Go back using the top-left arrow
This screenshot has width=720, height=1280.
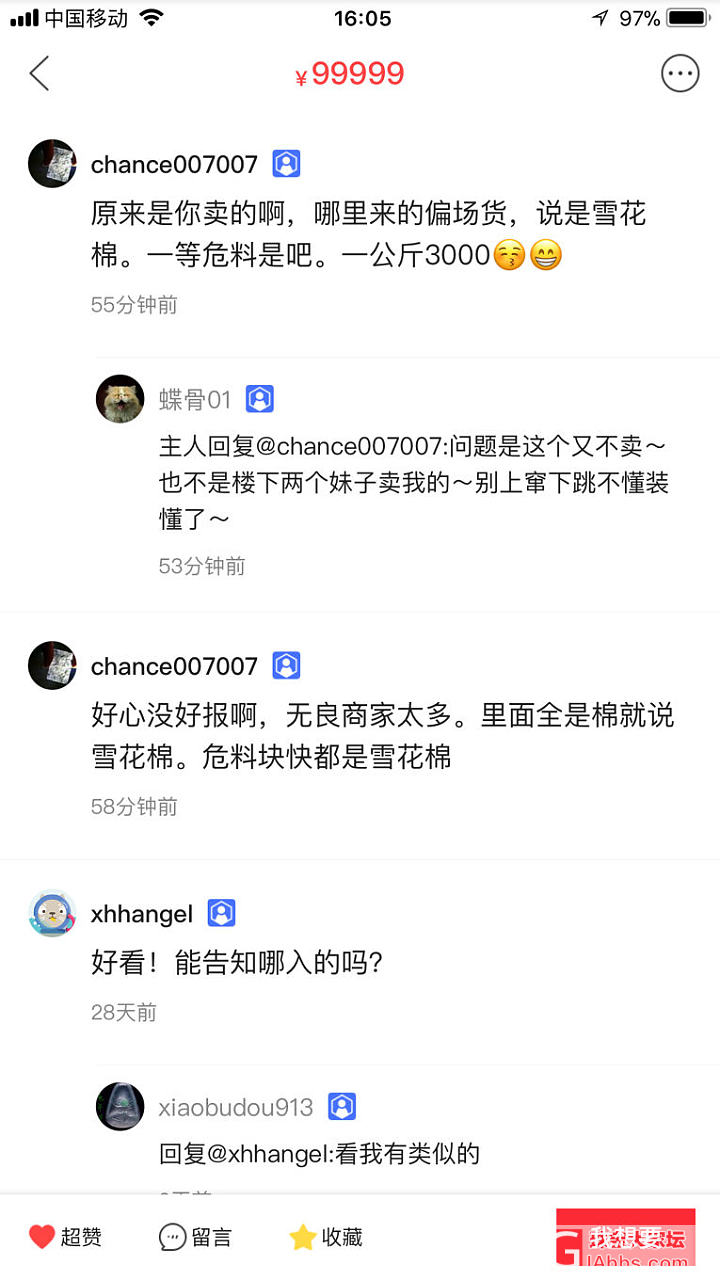pyautogui.click(x=40, y=73)
